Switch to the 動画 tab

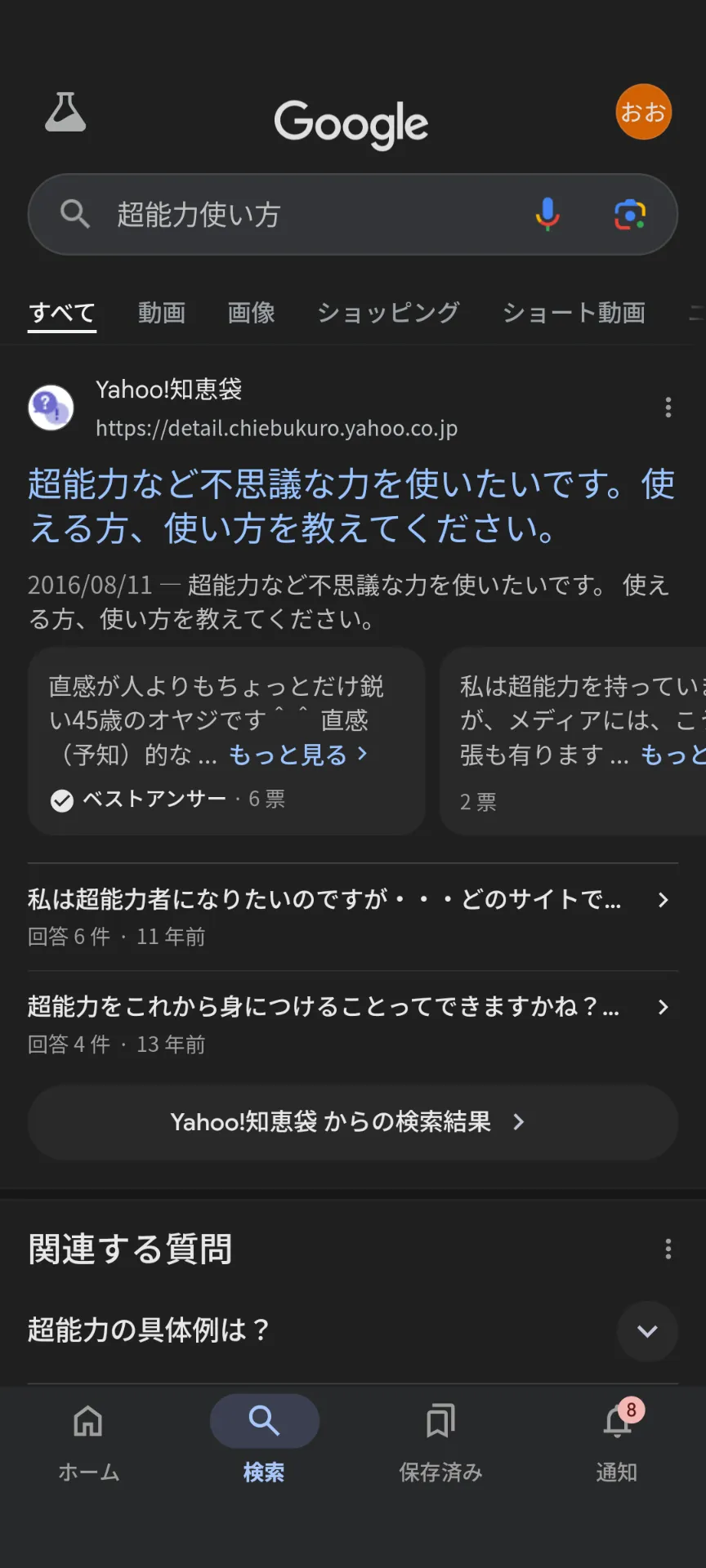click(x=161, y=313)
